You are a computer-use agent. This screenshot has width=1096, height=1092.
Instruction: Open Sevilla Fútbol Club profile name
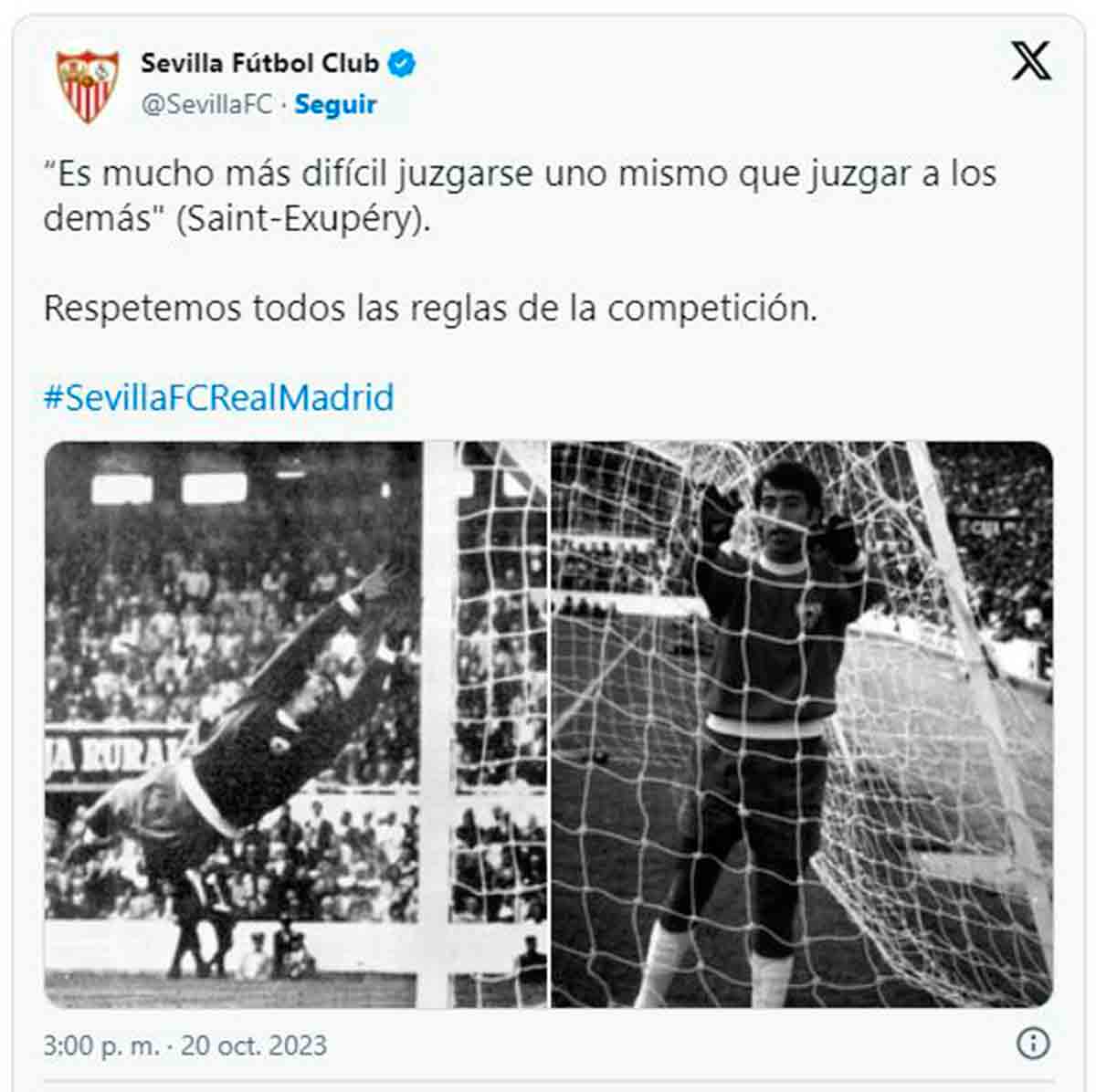(259, 63)
